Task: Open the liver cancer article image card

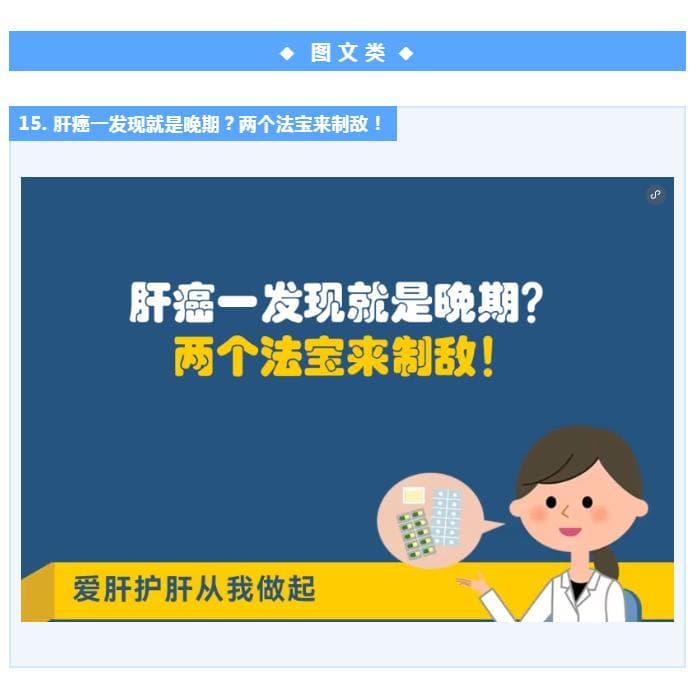Action: [x=347, y=399]
